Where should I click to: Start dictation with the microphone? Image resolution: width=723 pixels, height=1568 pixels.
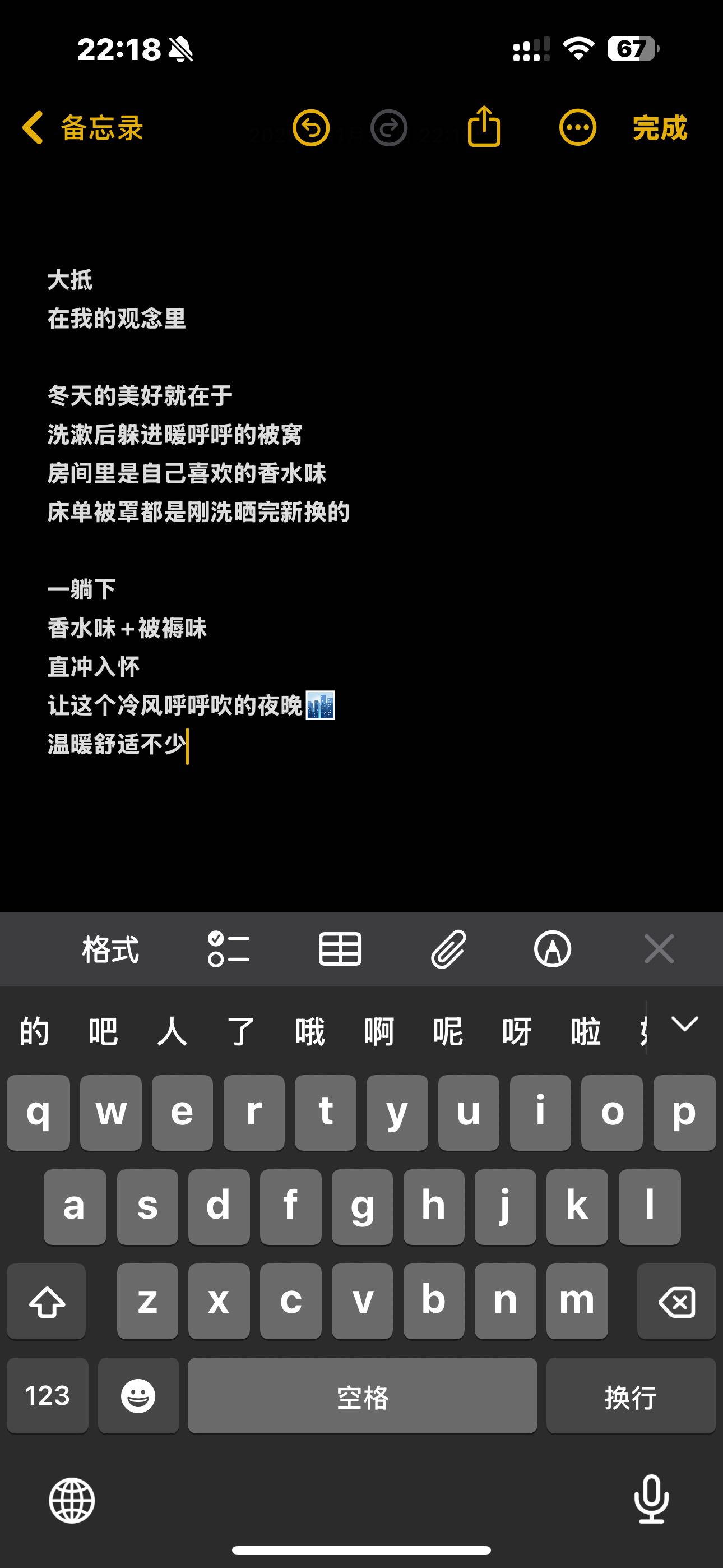651,1499
